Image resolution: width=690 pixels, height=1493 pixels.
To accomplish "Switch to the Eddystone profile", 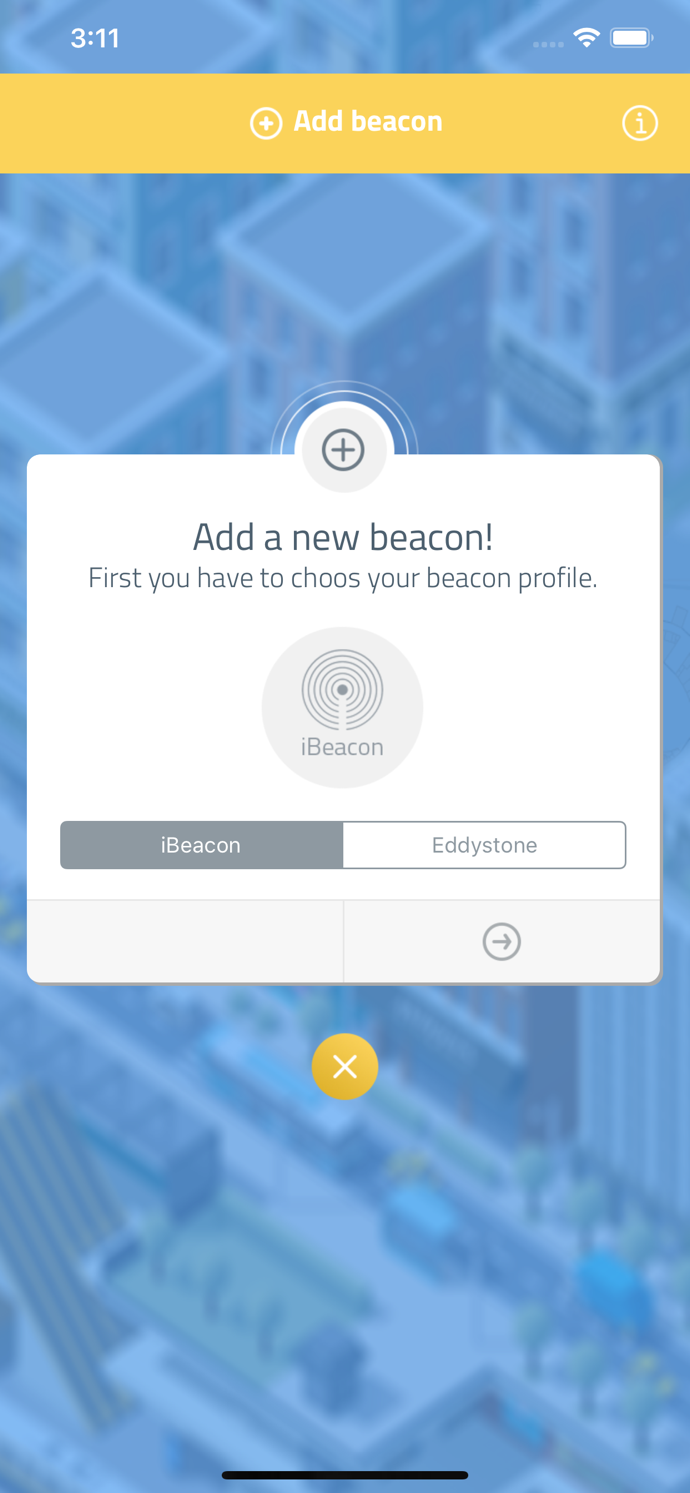I will (x=485, y=845).
